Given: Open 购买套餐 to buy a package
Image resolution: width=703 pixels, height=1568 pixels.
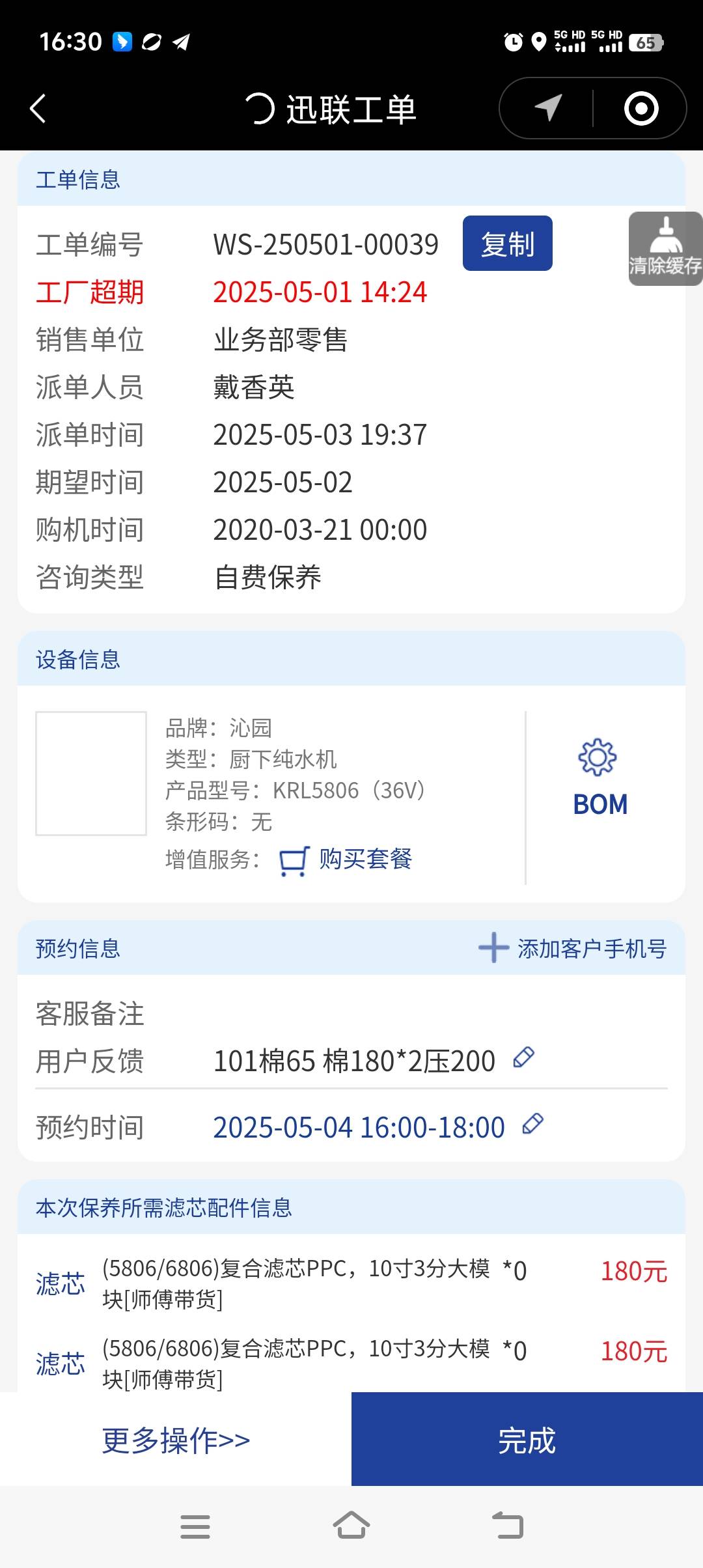Looking at the screenshot, I should (346, 860).
